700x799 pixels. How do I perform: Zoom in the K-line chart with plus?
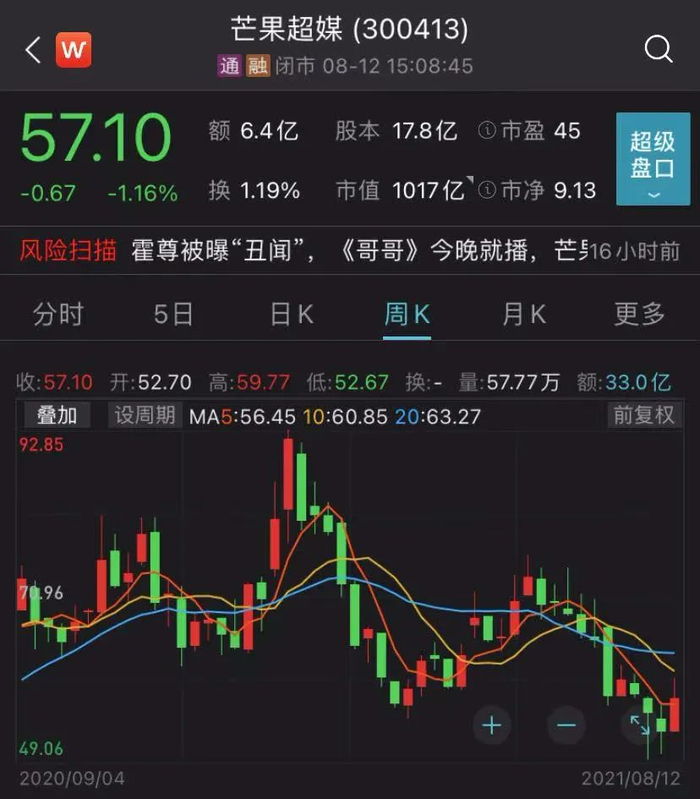click(x=491, y=724)
